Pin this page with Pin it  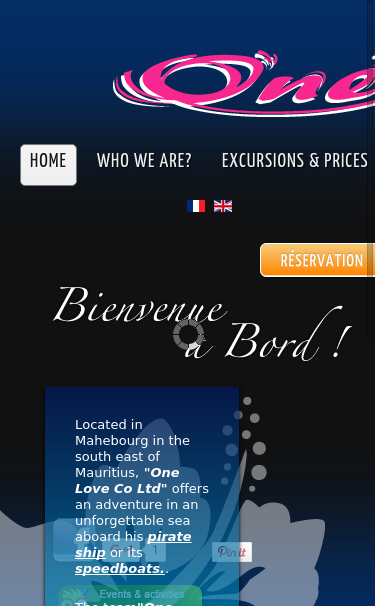coord(232,552)
